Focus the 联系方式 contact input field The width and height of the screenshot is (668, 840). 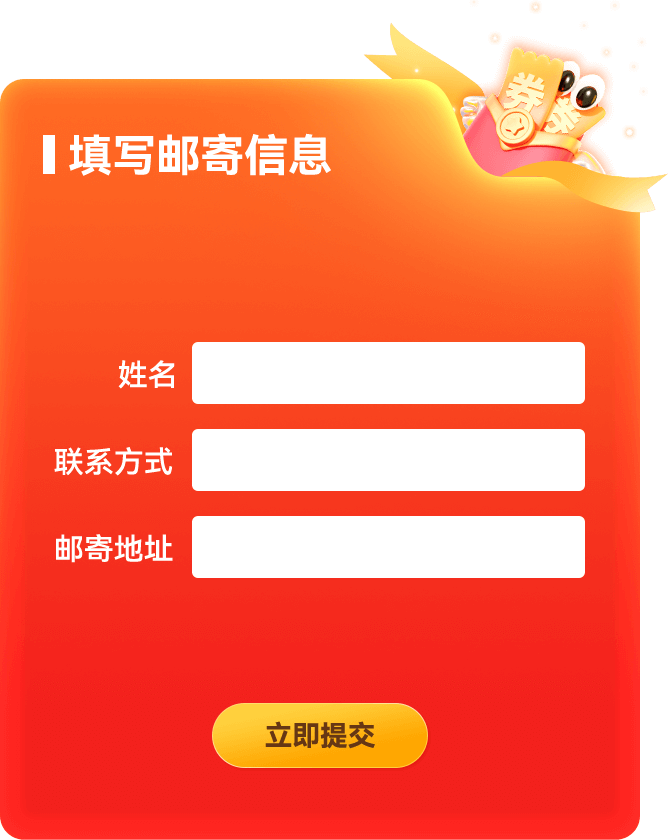[388, 460]
